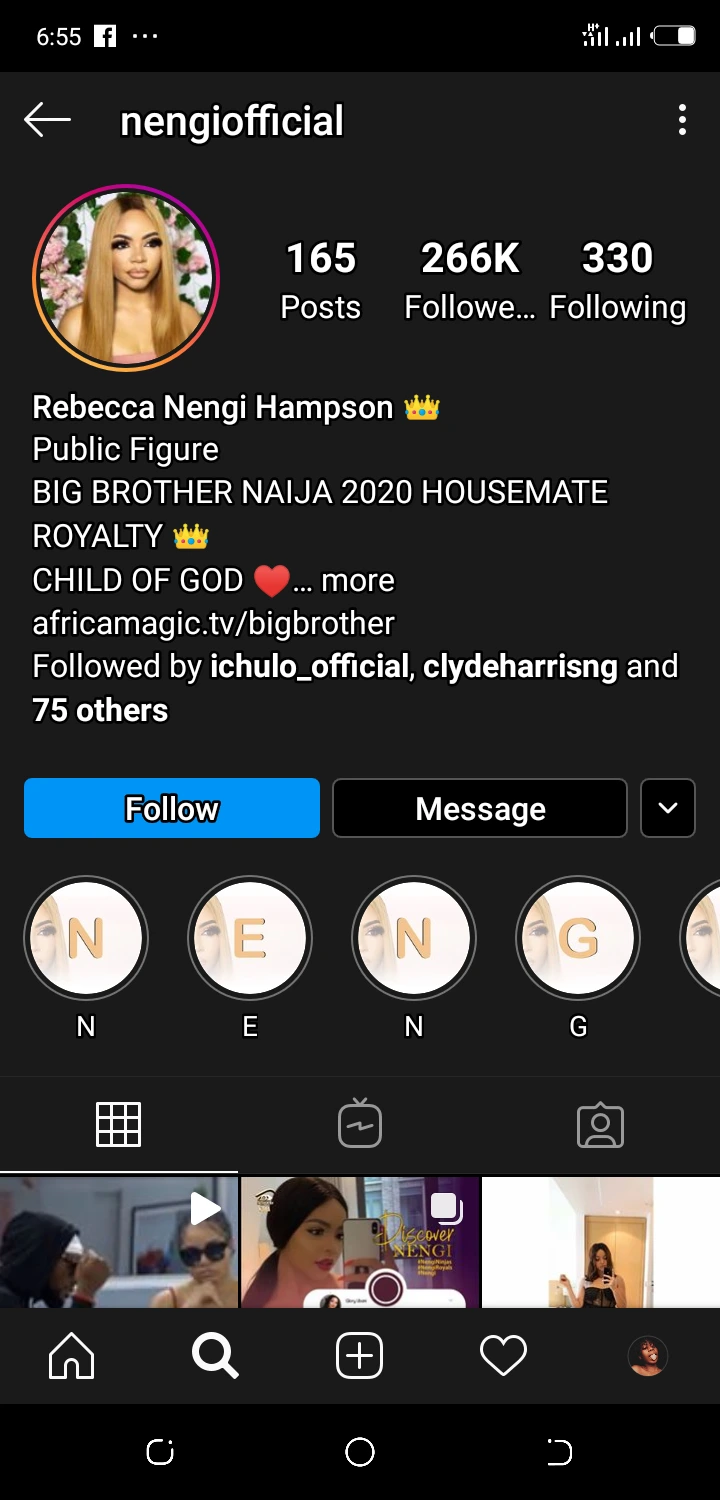Screen dimensions: 720x1500
Task: Play the video post with the play icon
Action: (119, 1242)
